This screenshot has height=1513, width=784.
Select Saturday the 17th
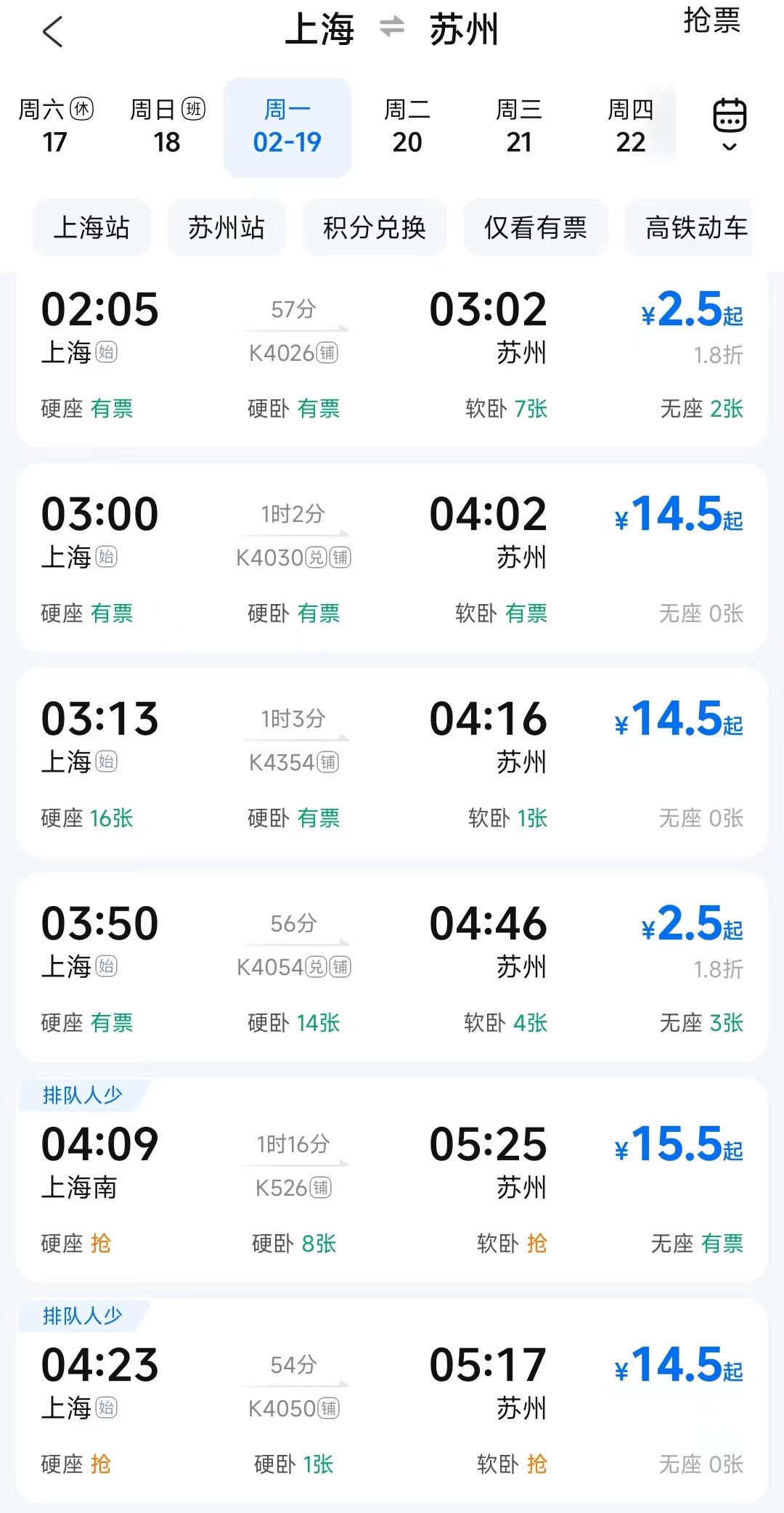point(55,126)
